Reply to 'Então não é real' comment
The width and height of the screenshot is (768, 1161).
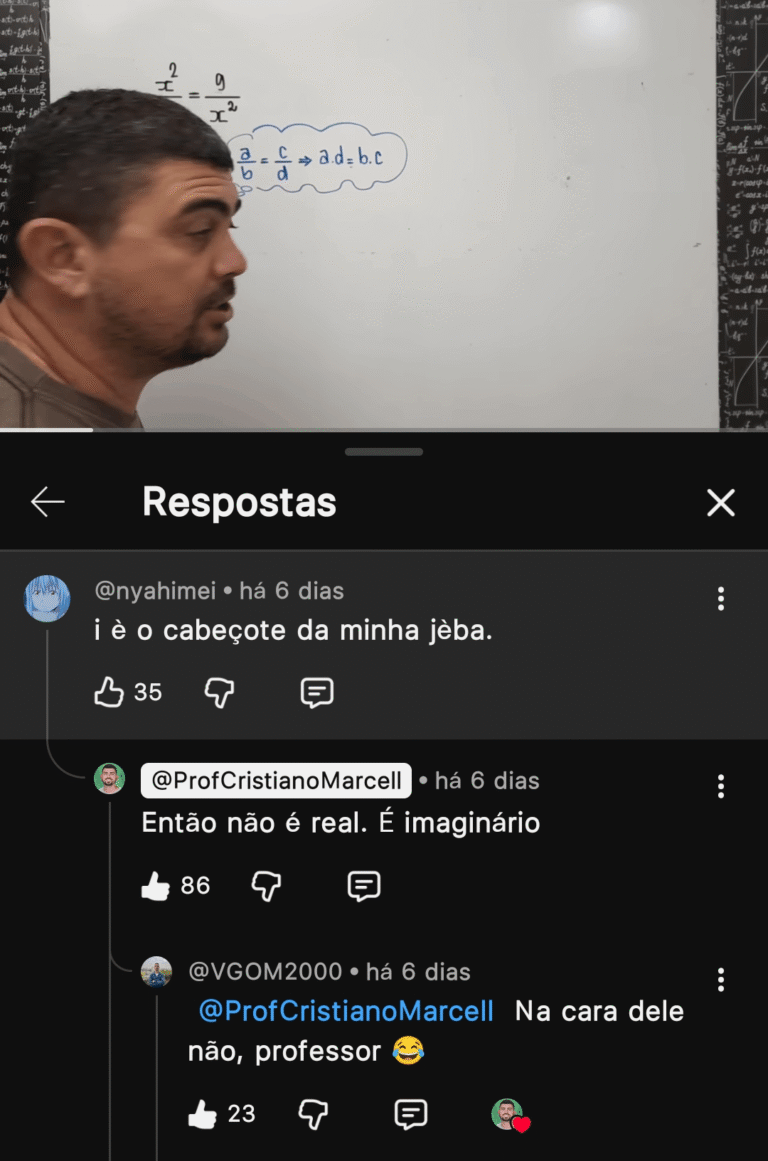point(364,885)
